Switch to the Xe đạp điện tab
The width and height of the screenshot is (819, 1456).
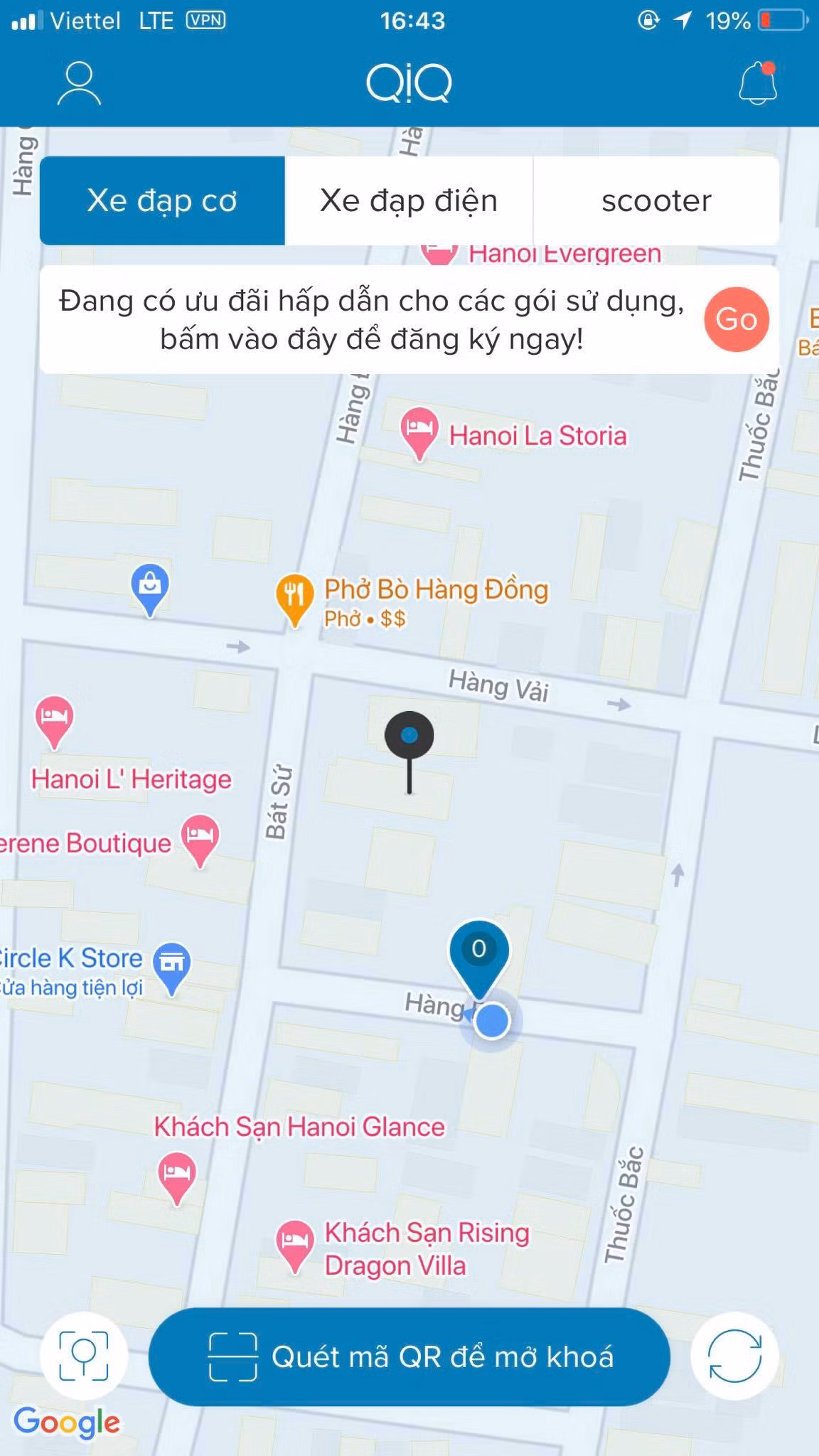click(x=409, y=200)
